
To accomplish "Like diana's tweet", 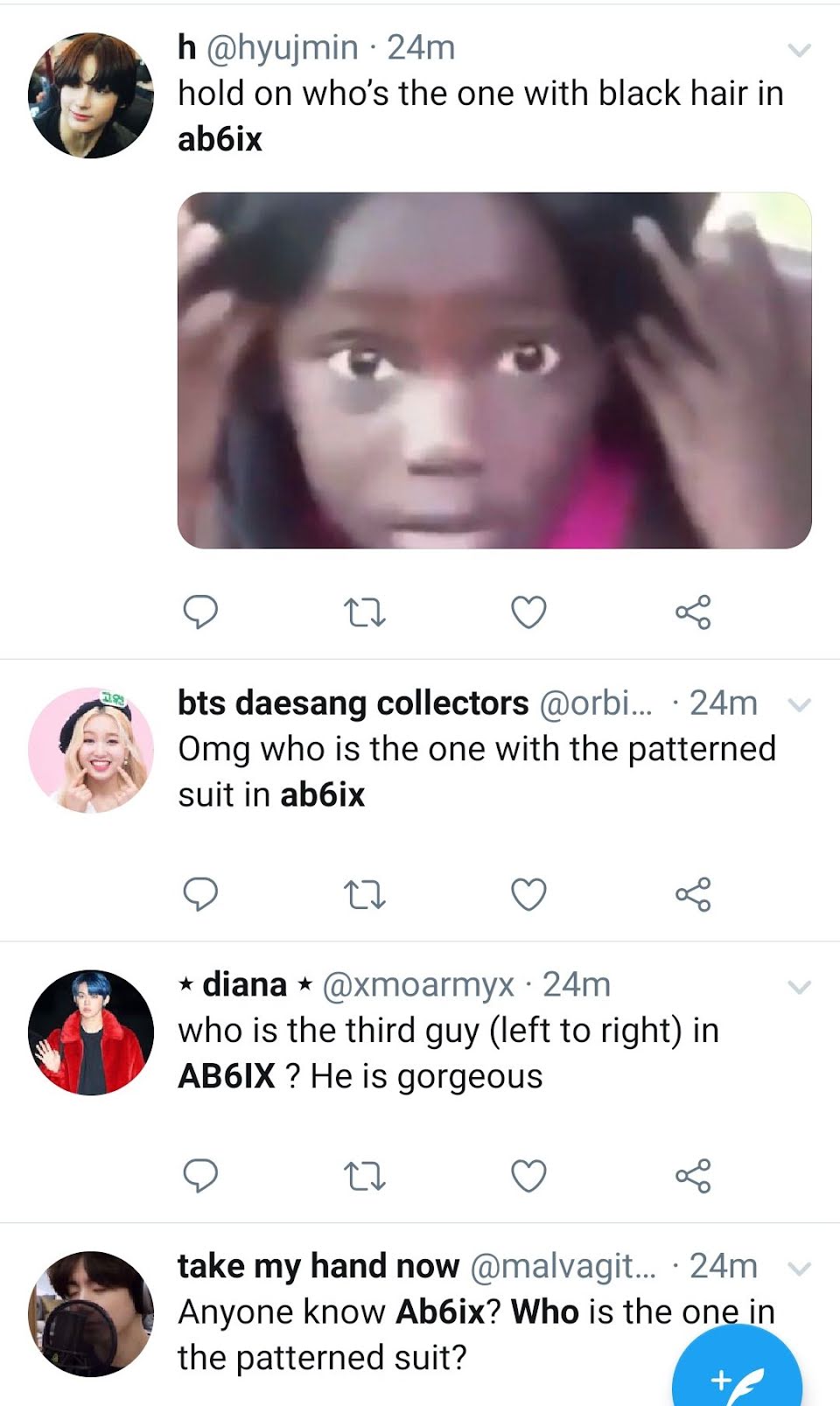I will click(528, 1177).
